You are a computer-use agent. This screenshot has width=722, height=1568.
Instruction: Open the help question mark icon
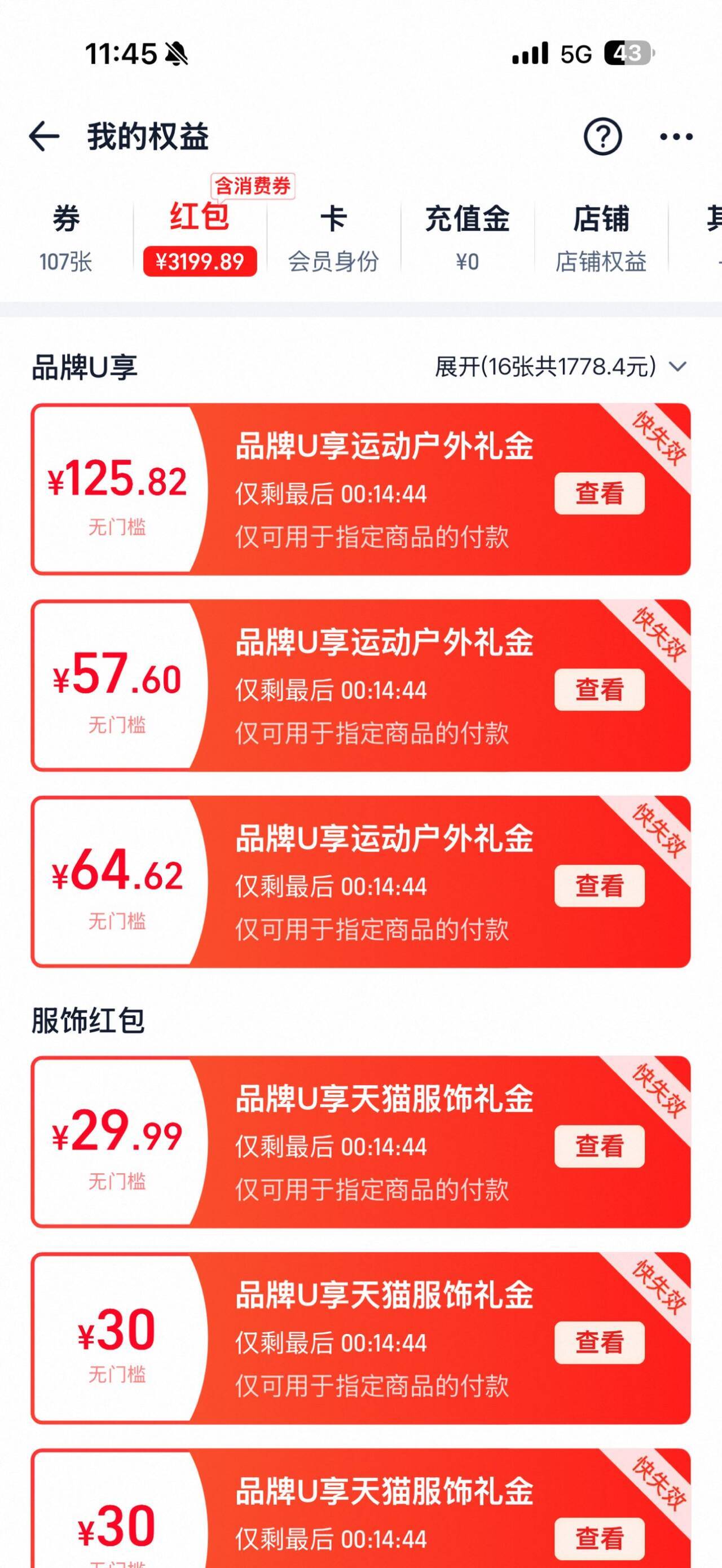click(x=602, y=136)
